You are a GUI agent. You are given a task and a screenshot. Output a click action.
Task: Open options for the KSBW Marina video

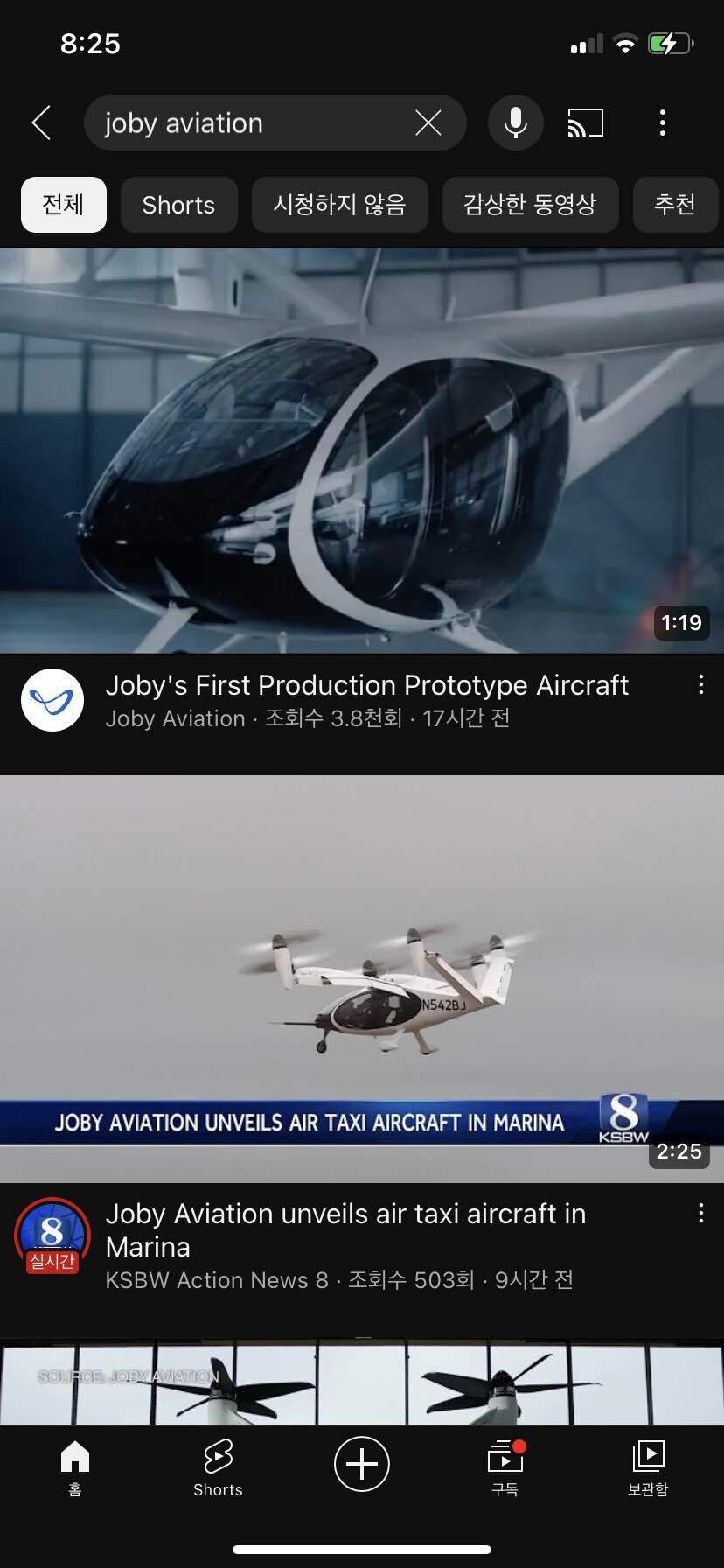[700, 1213]
